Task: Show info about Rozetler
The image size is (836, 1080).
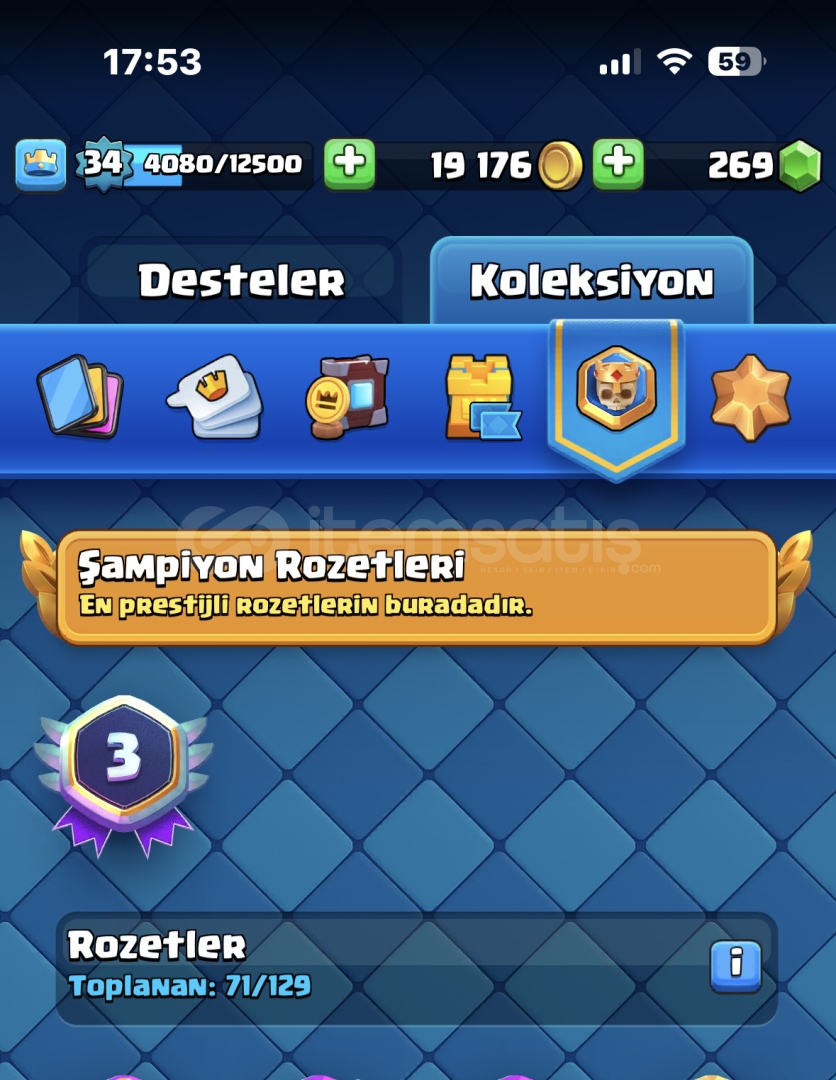Action: click(736, 964)
